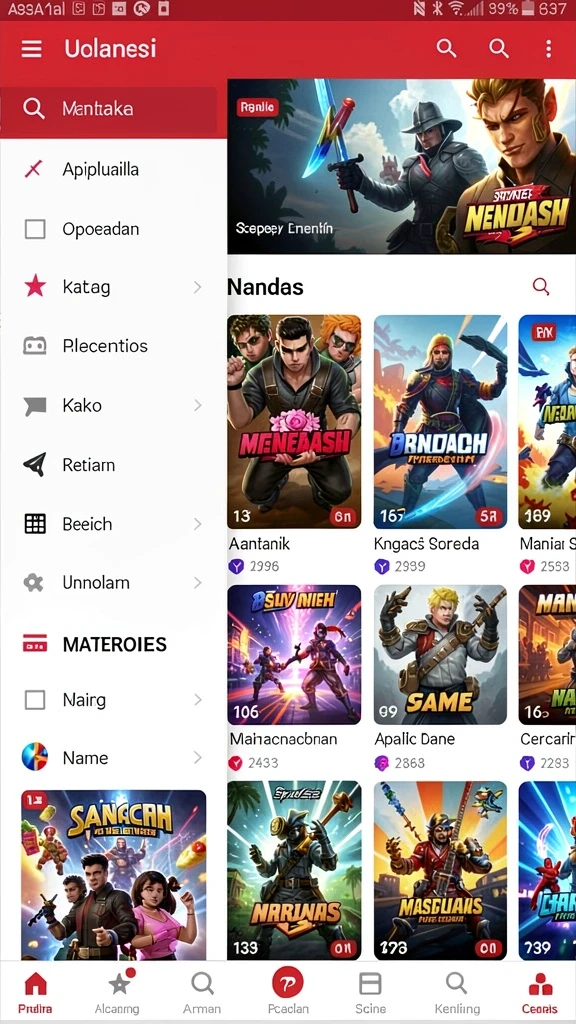Open the Unnolam settings row

pos(114,583)
